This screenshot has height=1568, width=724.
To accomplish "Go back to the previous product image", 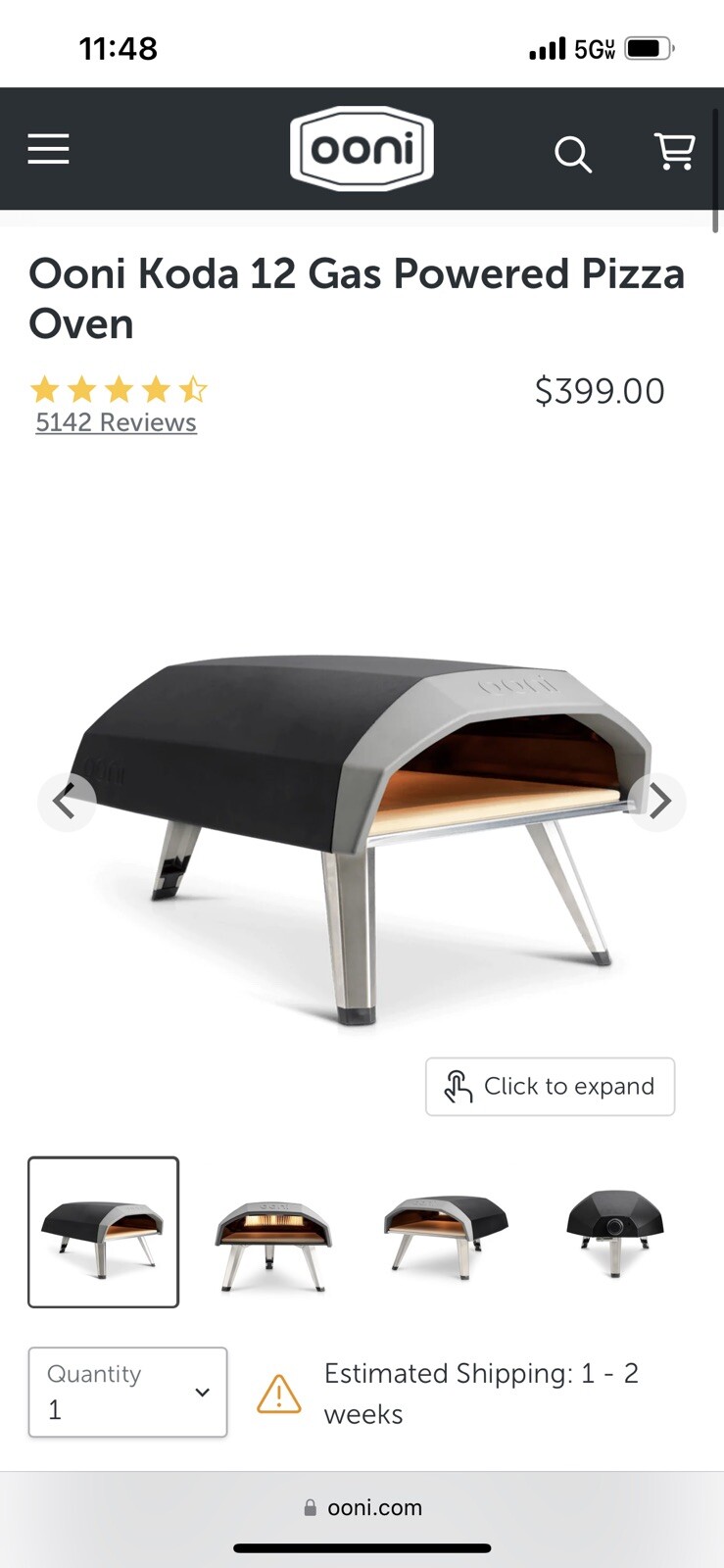I will tap(66, 802).
